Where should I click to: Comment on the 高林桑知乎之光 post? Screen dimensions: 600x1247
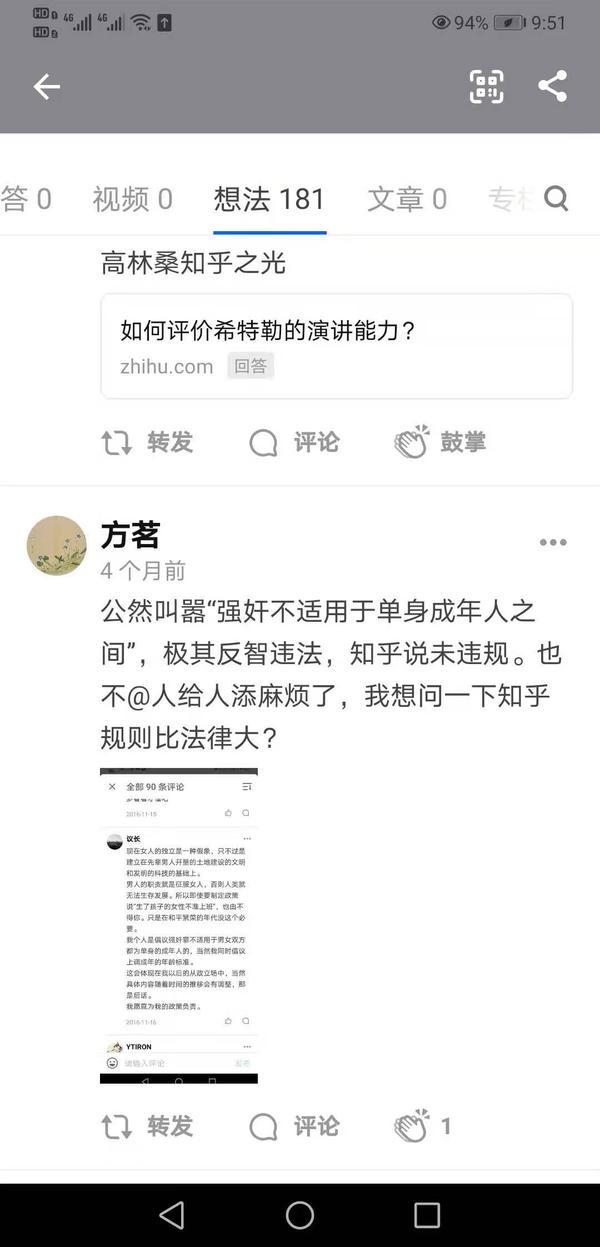[x=294, y=442]
